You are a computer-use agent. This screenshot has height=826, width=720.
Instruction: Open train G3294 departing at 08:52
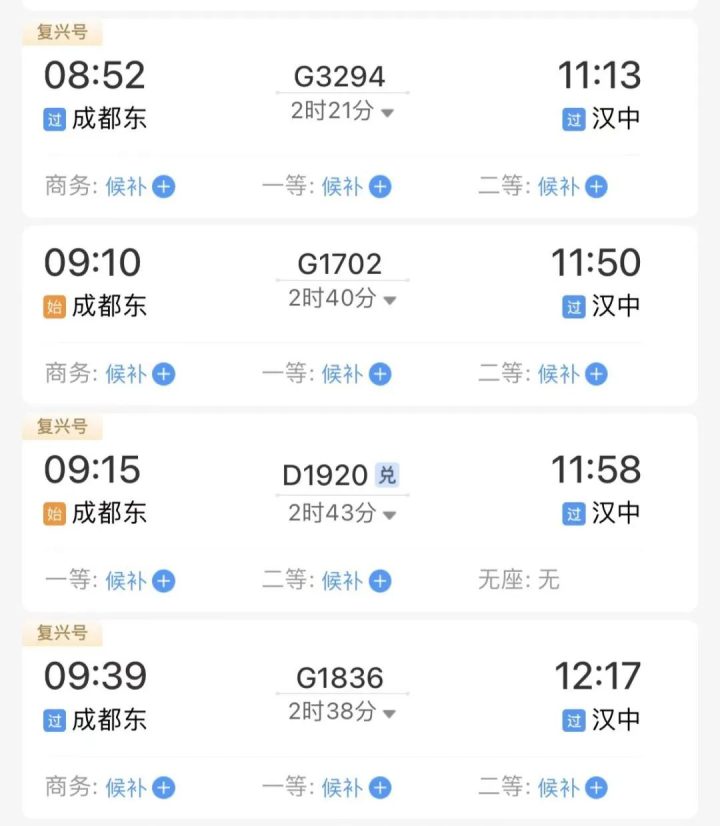coord(340,76)
